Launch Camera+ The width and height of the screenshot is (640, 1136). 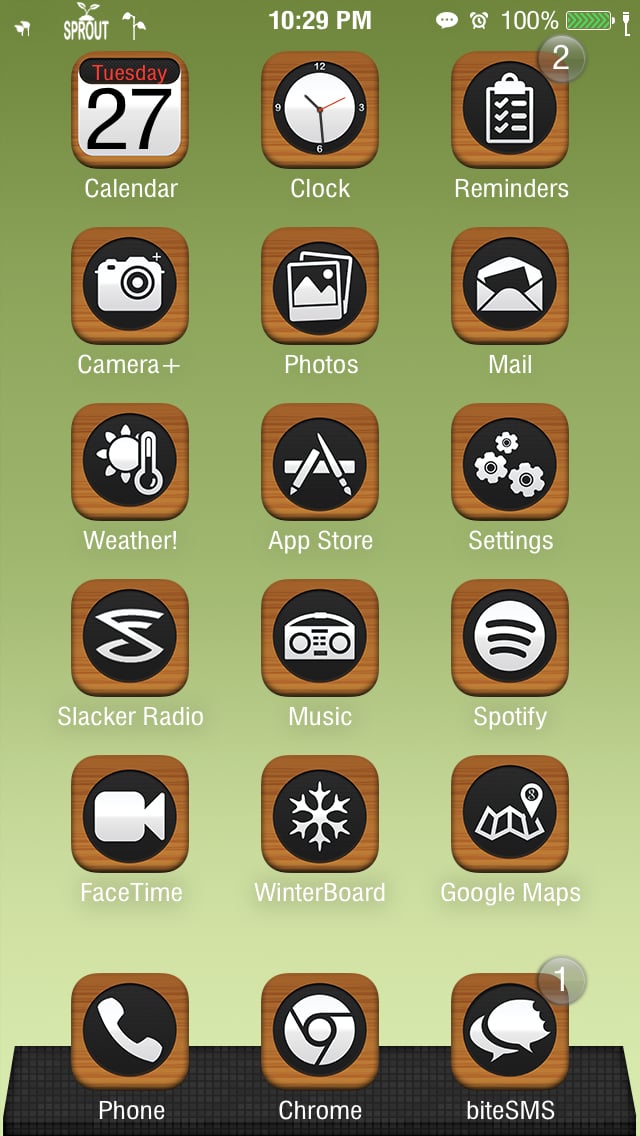click(130, 285)
